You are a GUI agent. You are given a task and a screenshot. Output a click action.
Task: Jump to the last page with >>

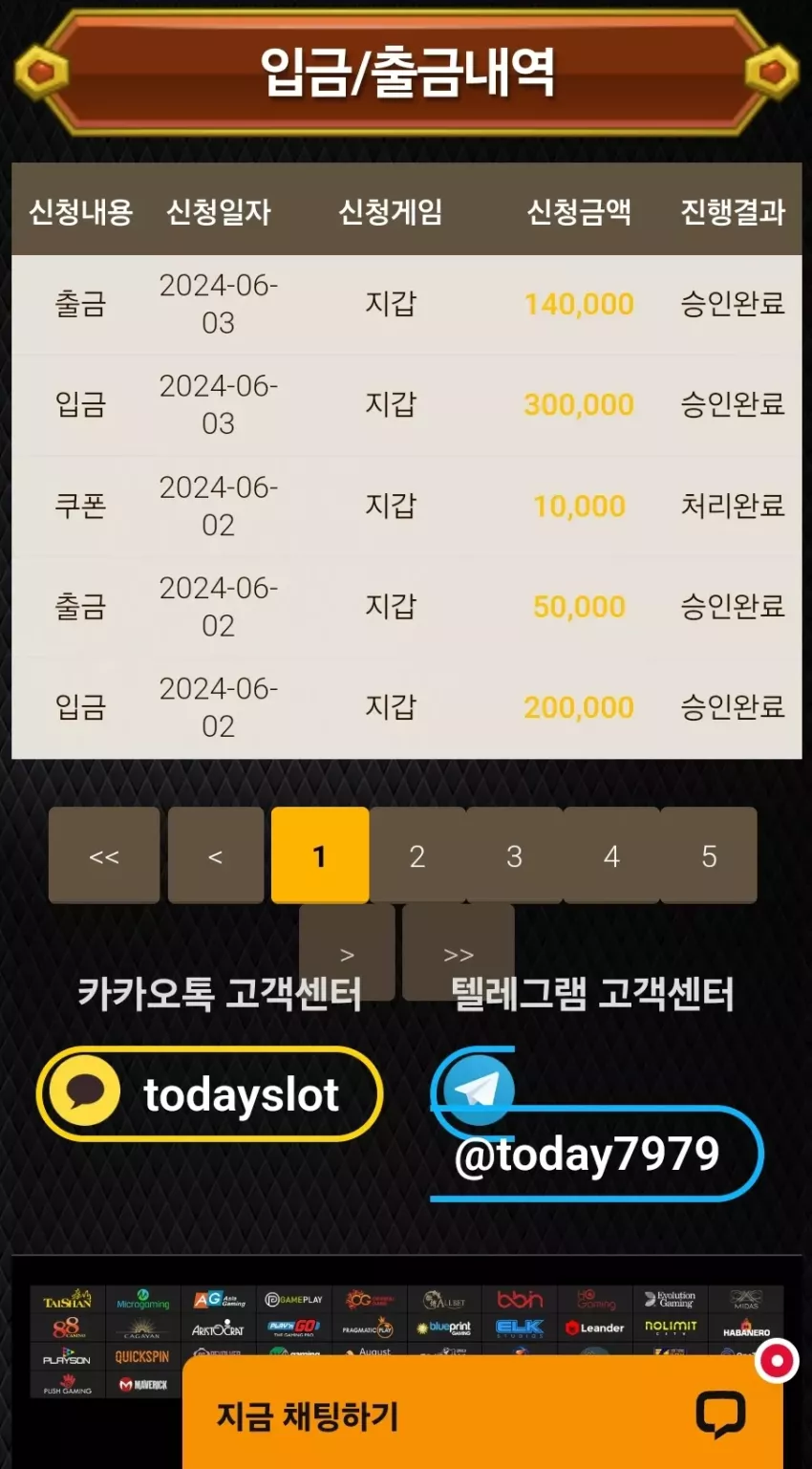(x=459, y=953)
